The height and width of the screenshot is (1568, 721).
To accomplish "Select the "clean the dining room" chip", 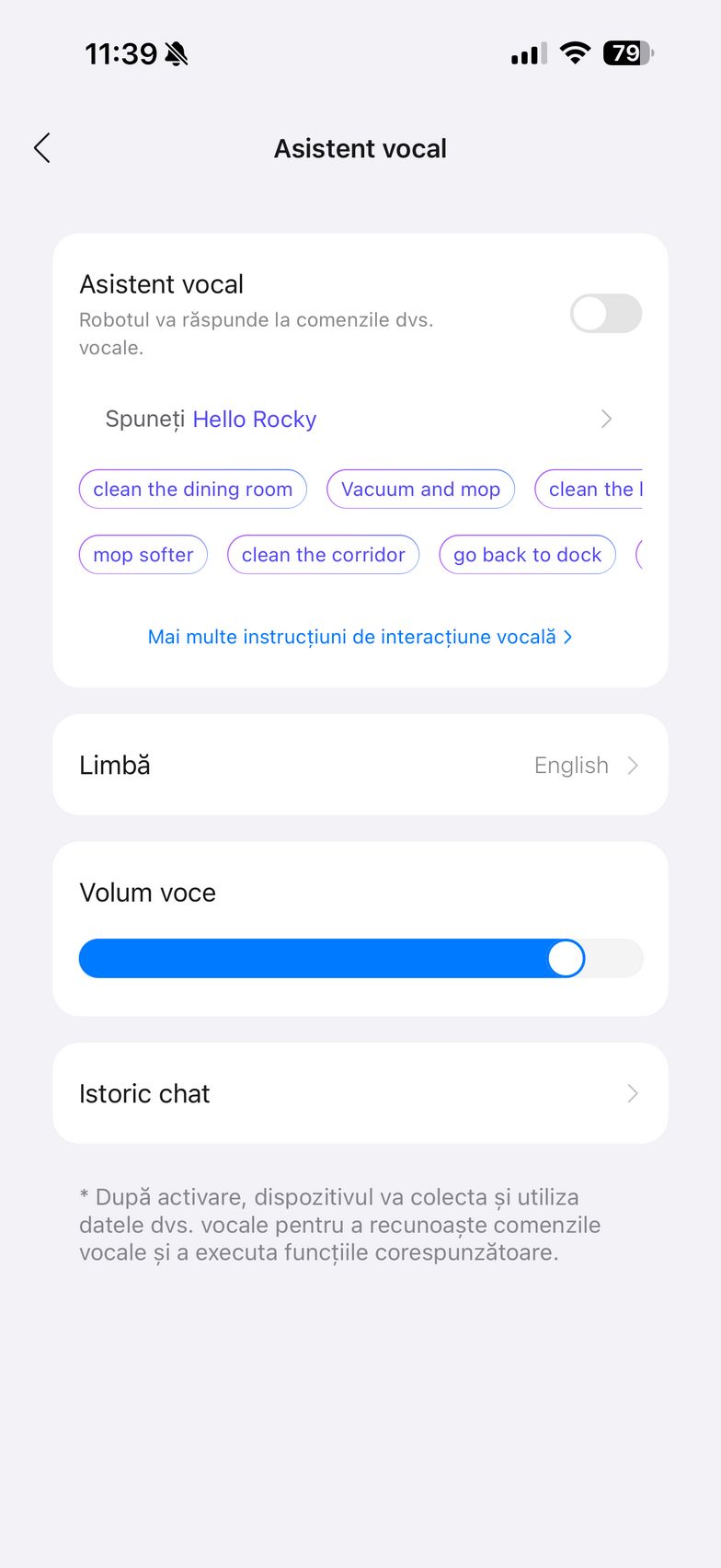I will tap(193, 490).
